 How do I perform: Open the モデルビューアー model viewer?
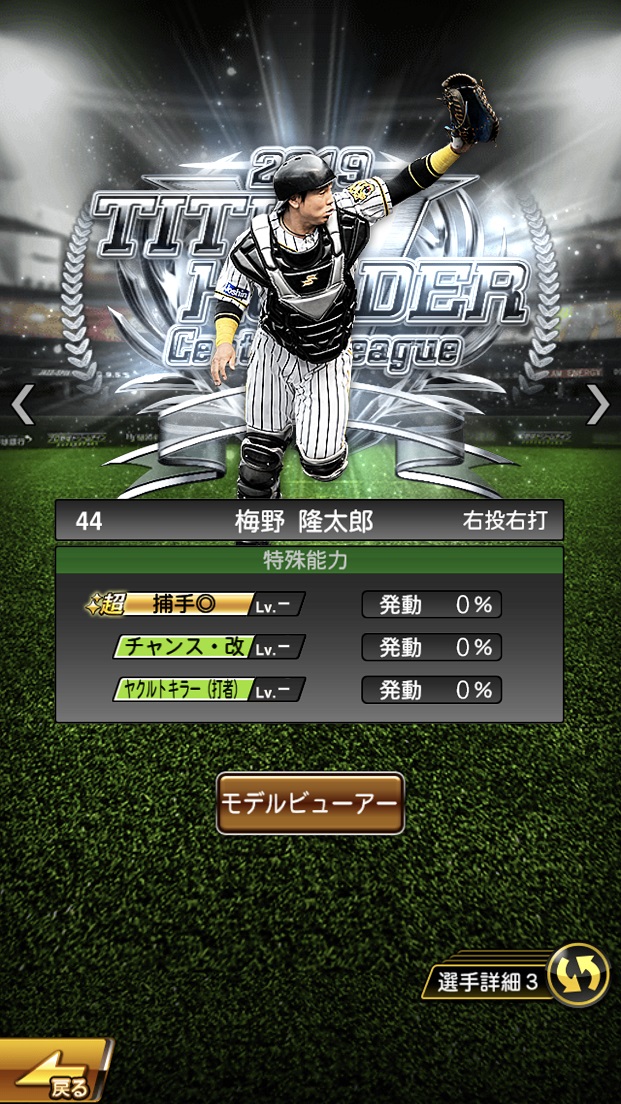(310, 803)
